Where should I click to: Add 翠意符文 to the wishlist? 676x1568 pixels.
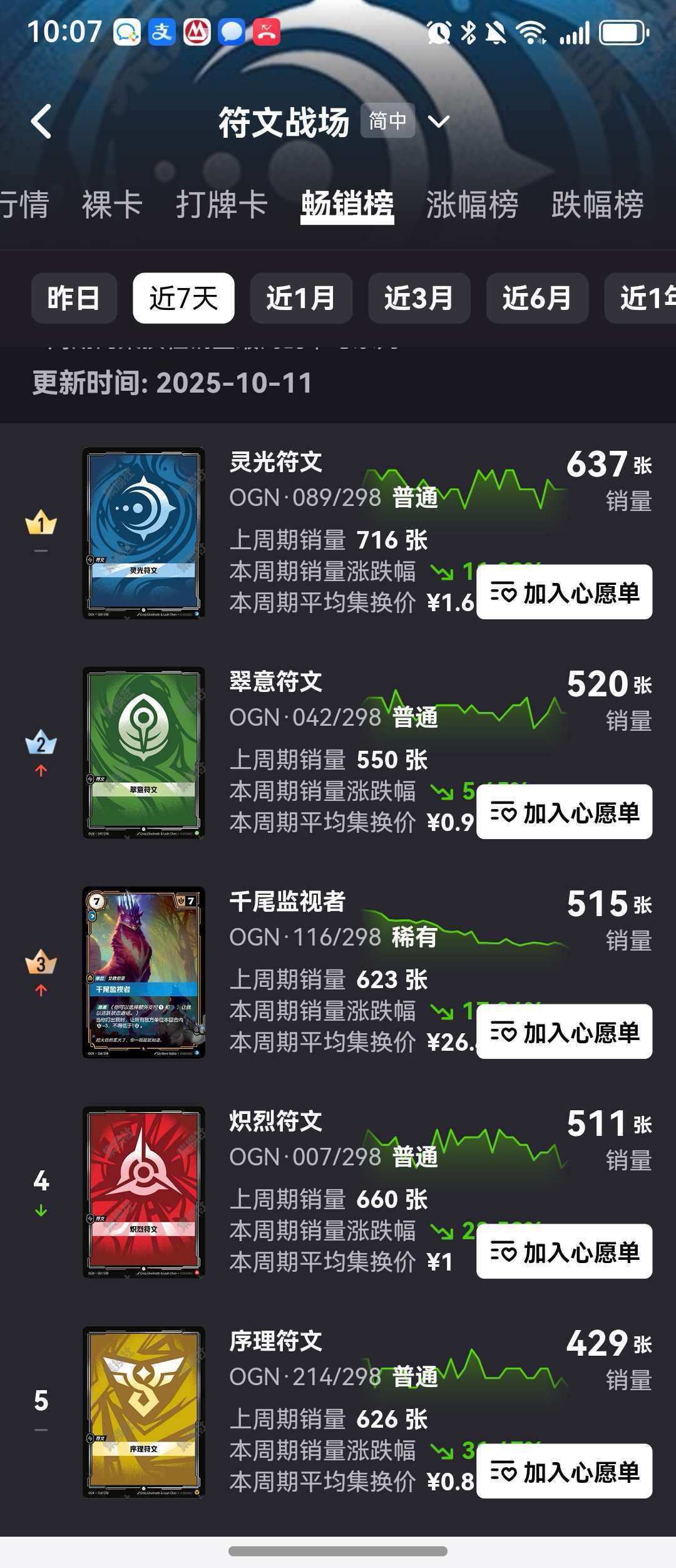pos(564,812)
